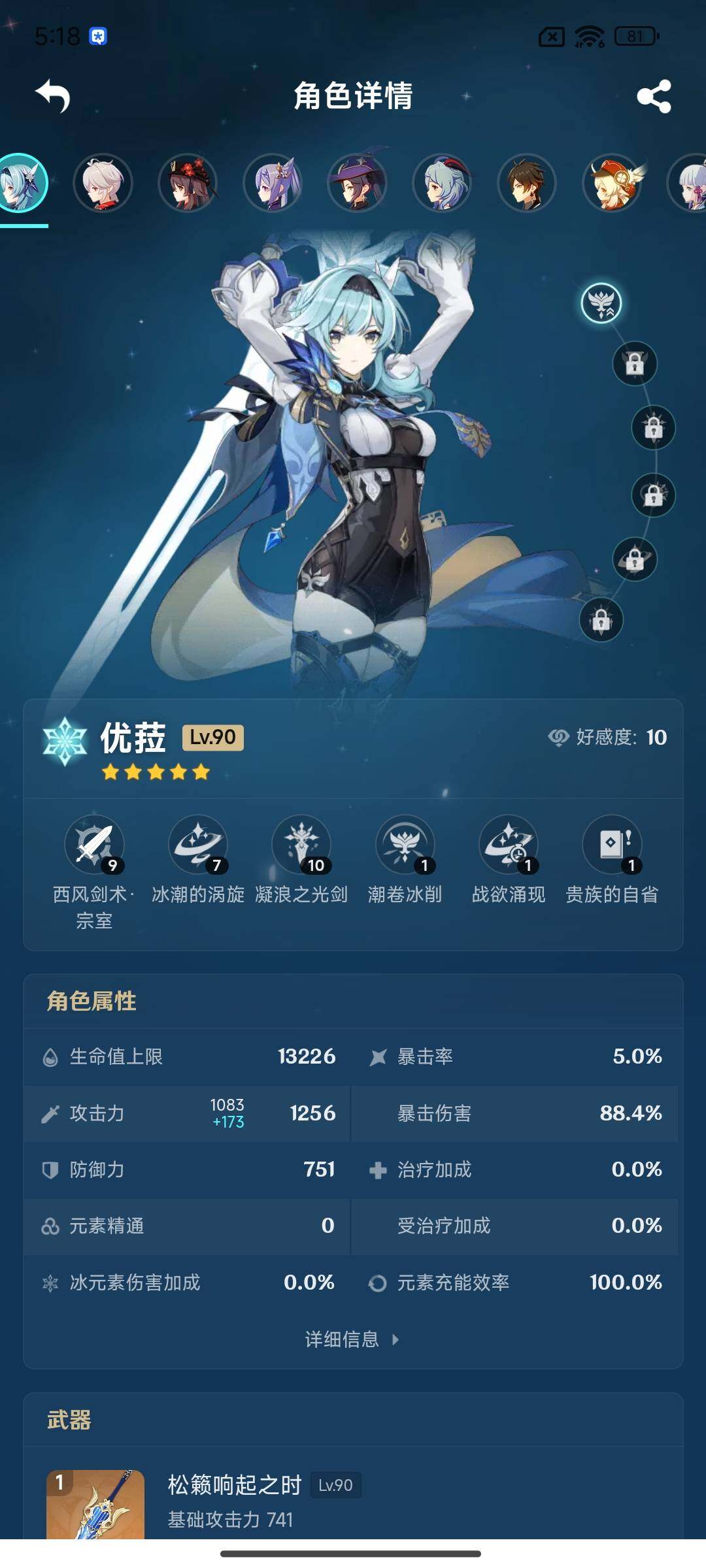Expand 详细信息 for full attributes

[x=352, y=1339]
